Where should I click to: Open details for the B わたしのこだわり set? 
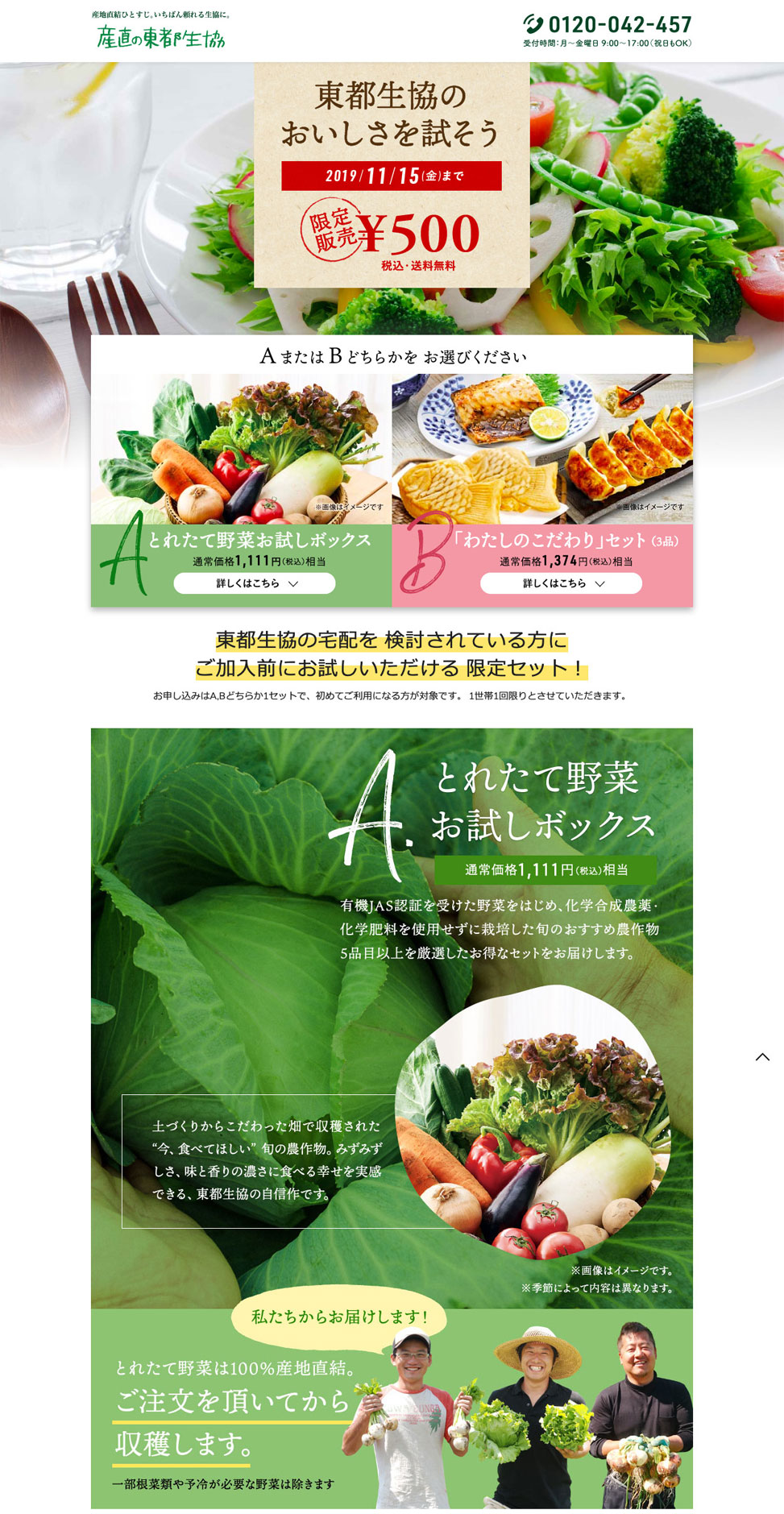[x=561, y=583]
